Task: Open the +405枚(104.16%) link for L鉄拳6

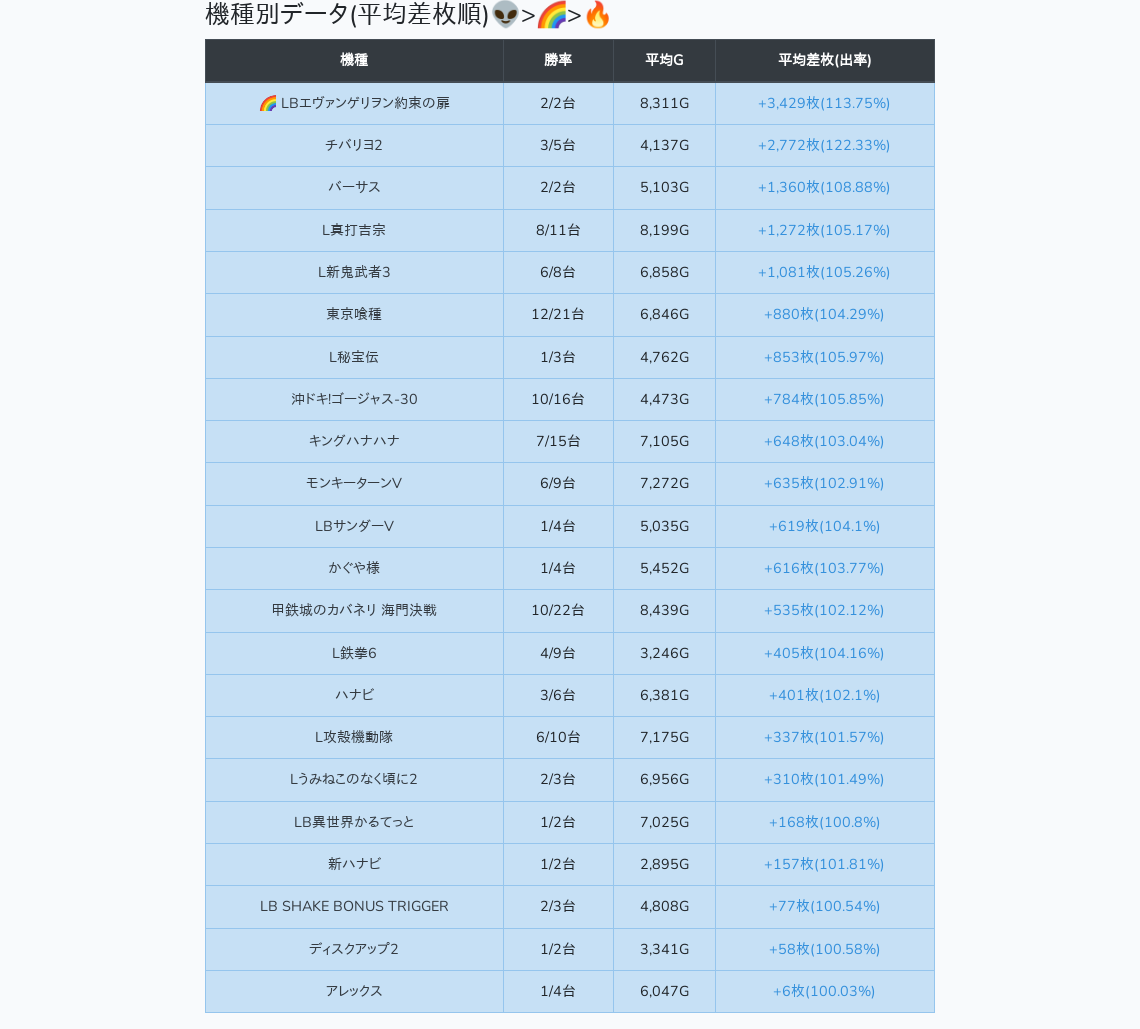Action: [823, 653]
